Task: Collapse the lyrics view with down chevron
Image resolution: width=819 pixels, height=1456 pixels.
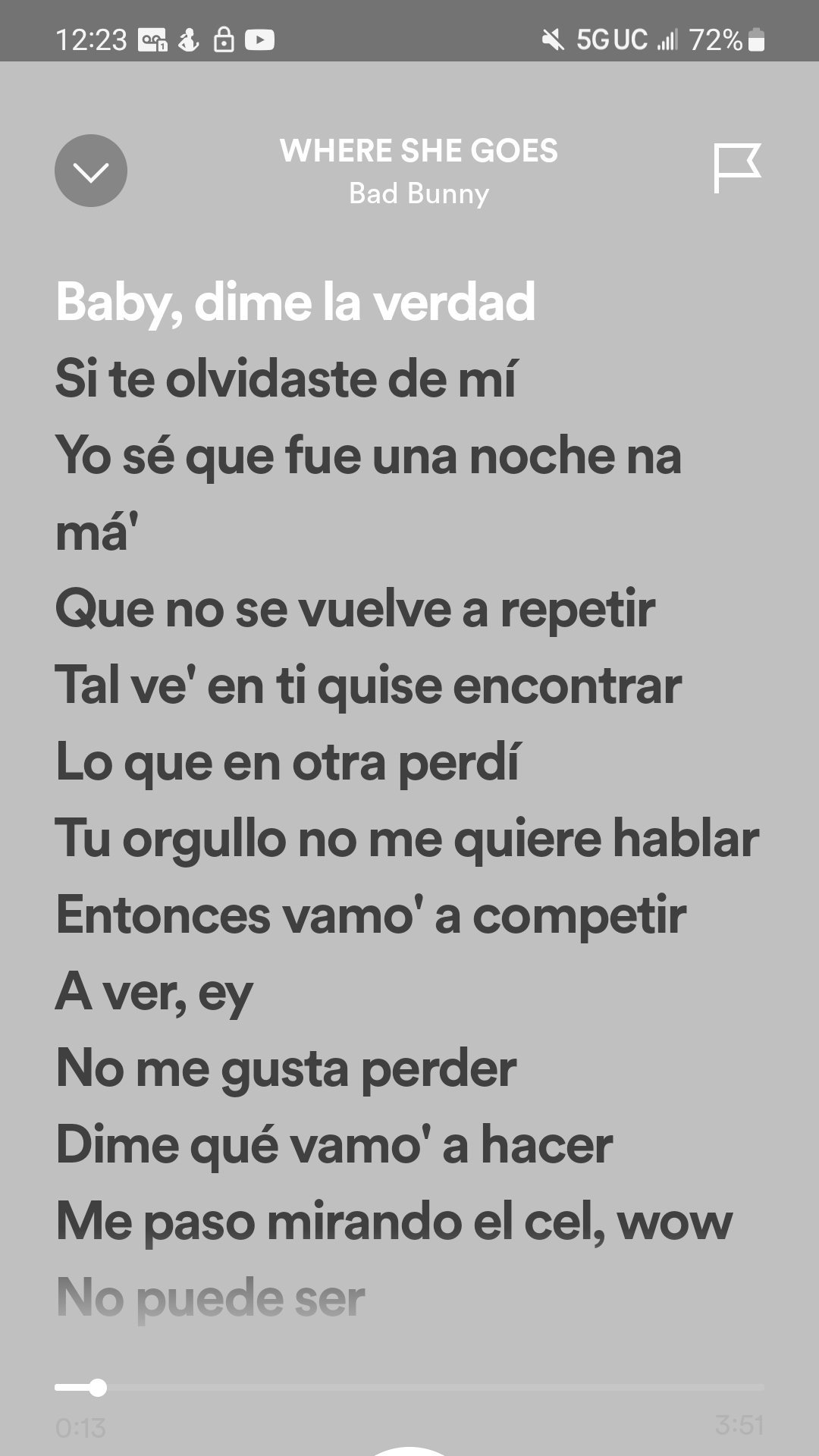Action: [91, 171]
